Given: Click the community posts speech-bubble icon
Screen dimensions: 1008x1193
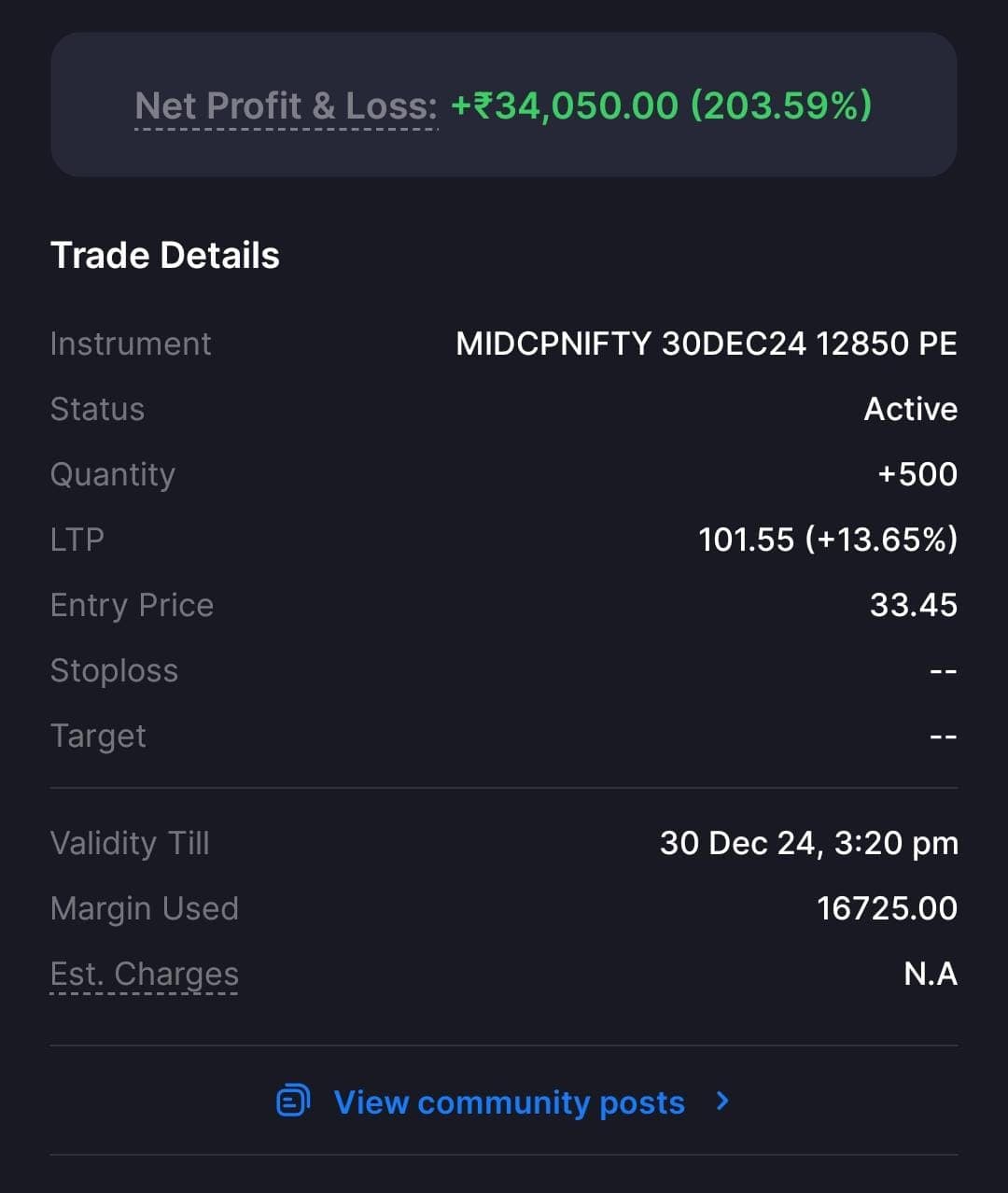Looking at the screenshot, I should tap(292, 1102).
